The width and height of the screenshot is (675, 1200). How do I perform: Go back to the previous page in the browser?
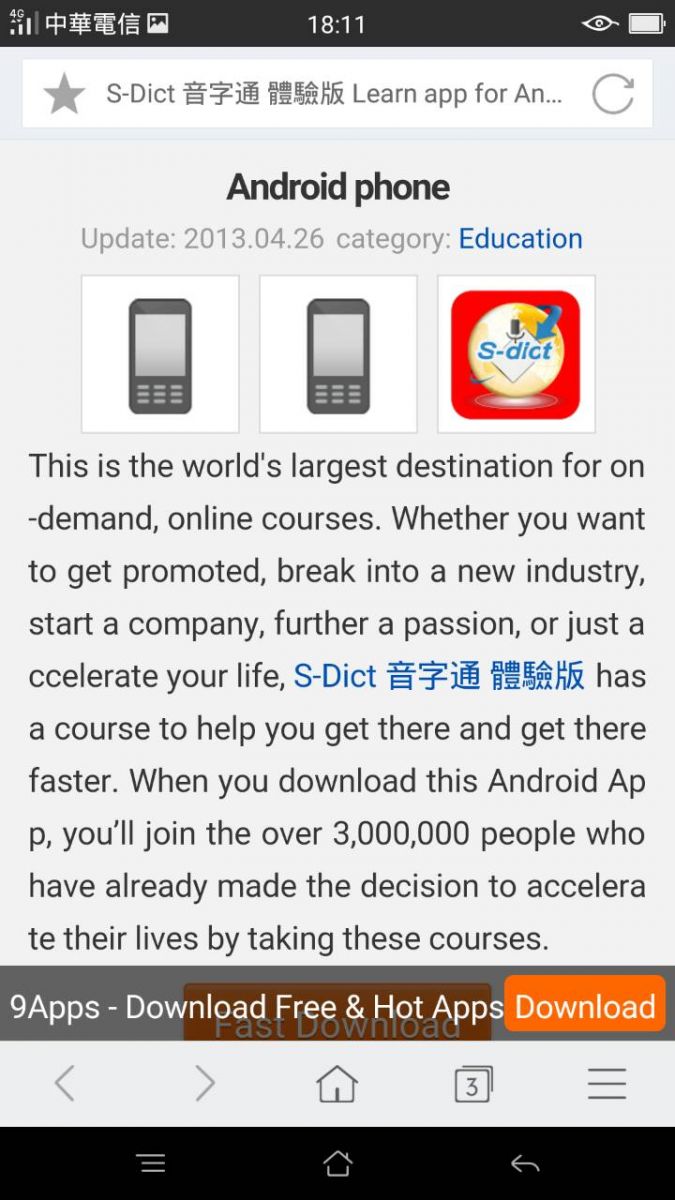coord(65,1083)
